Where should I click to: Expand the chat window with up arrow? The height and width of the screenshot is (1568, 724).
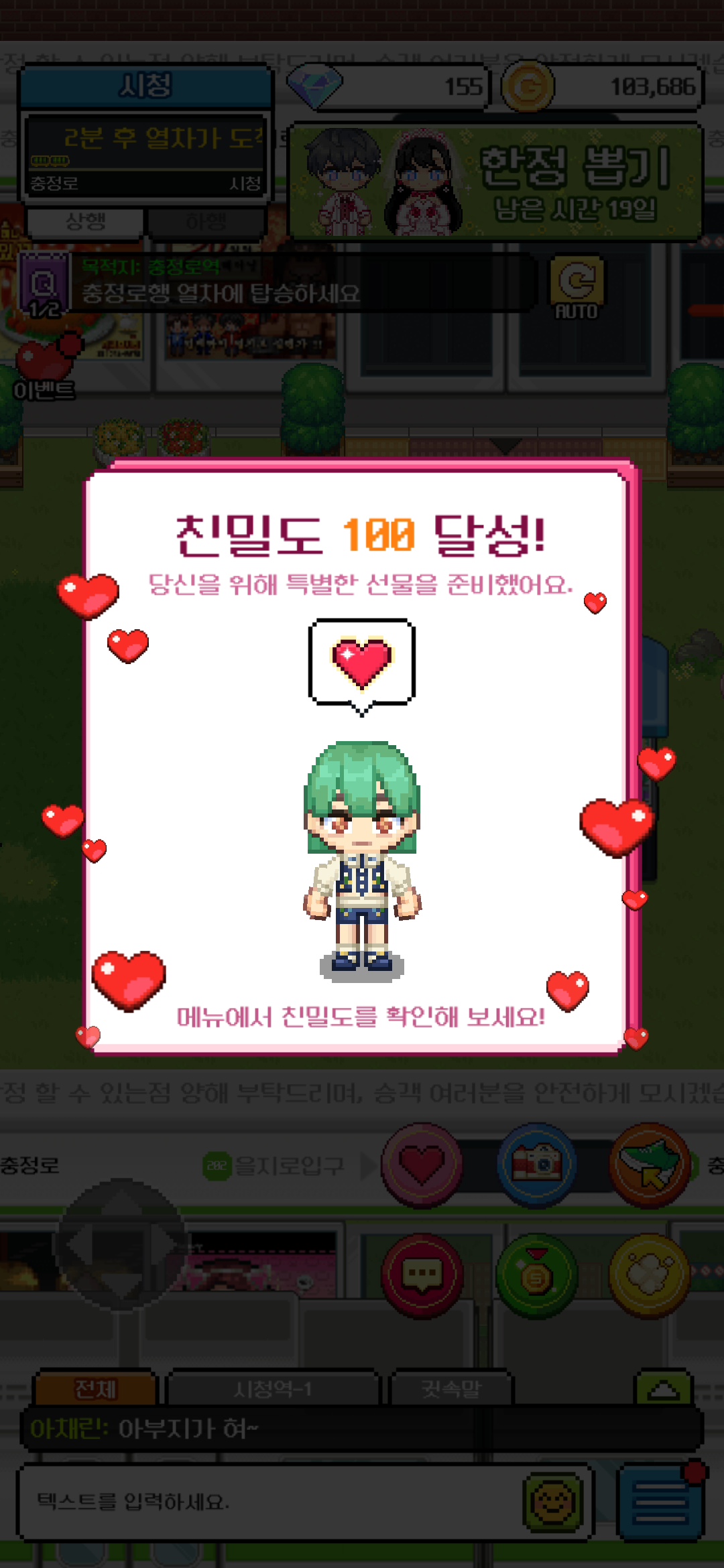coord(663,1389)
